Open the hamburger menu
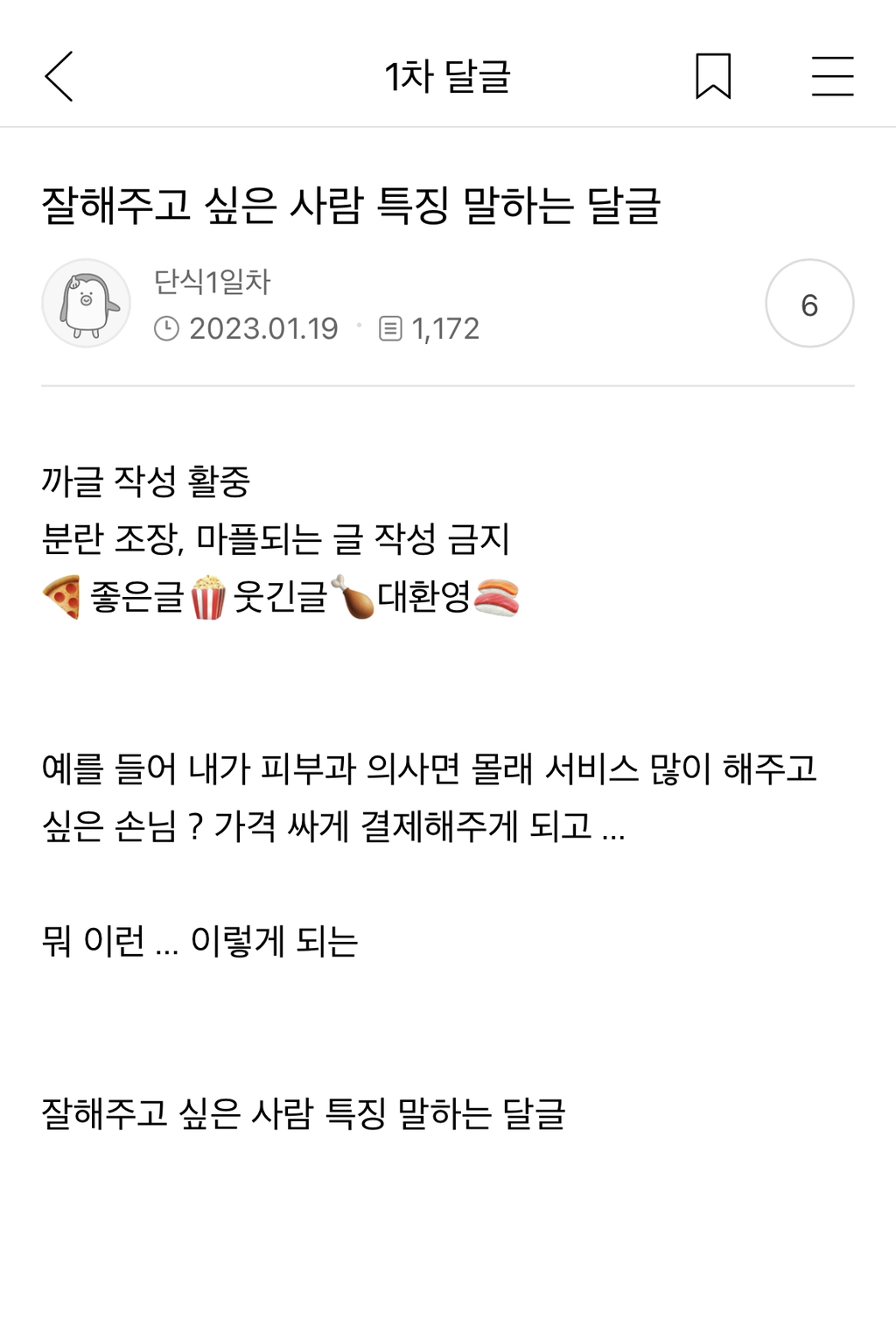The image size is (896, 1341). [x=832, y=76]
